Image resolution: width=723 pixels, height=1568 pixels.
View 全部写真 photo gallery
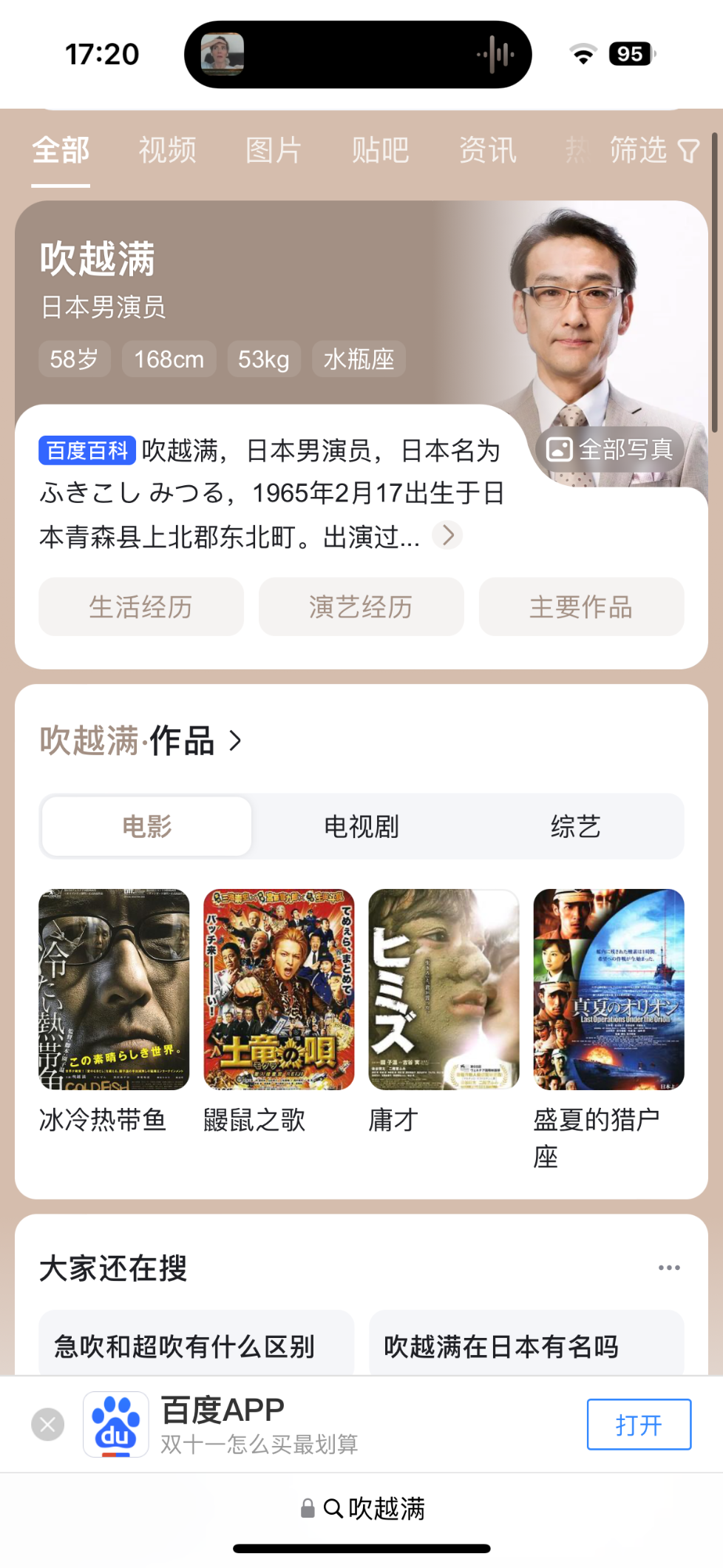(610, 449)
